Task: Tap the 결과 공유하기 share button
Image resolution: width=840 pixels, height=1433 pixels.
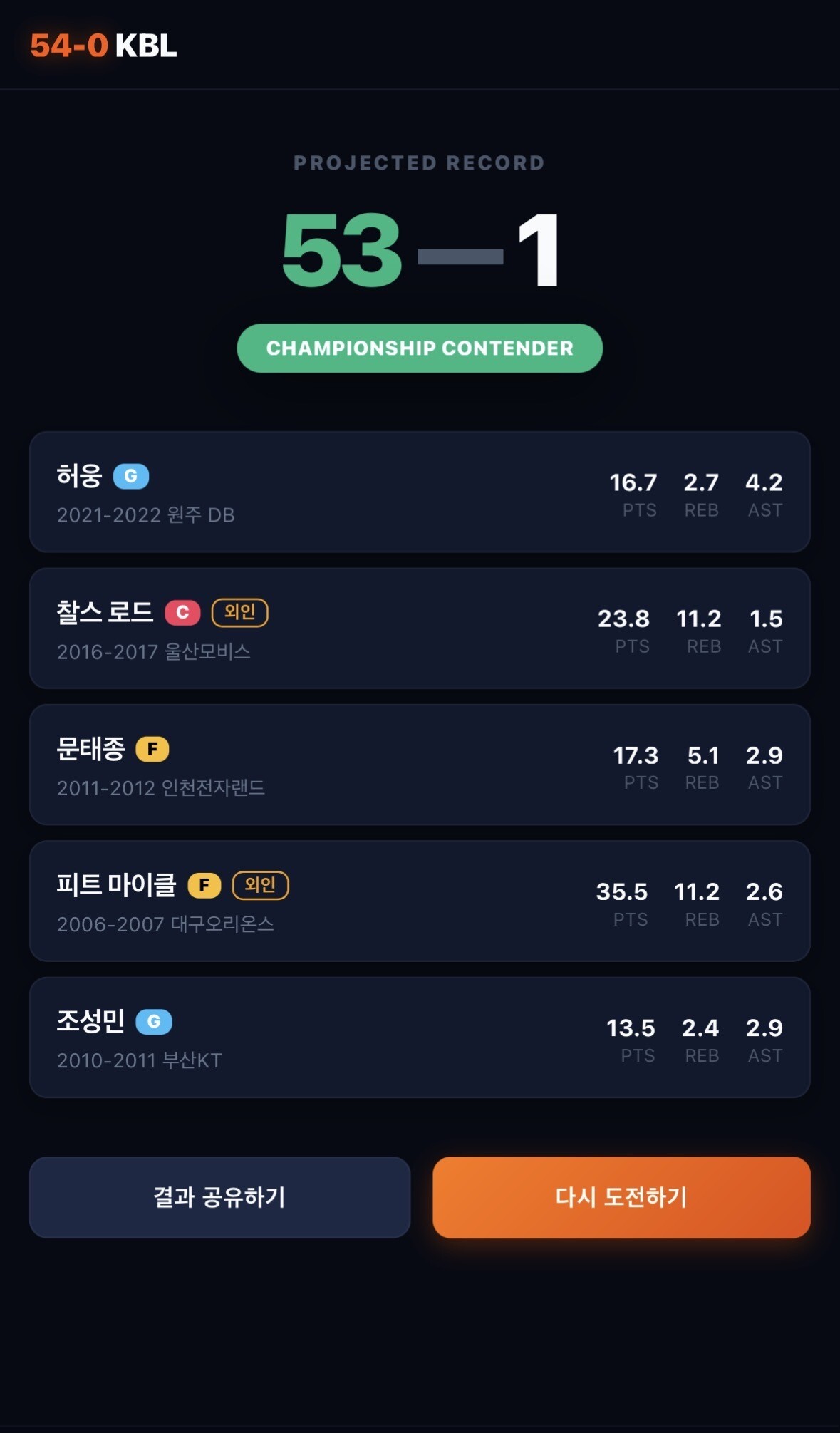Action: pyautogui.click(x=219, y=1197)
